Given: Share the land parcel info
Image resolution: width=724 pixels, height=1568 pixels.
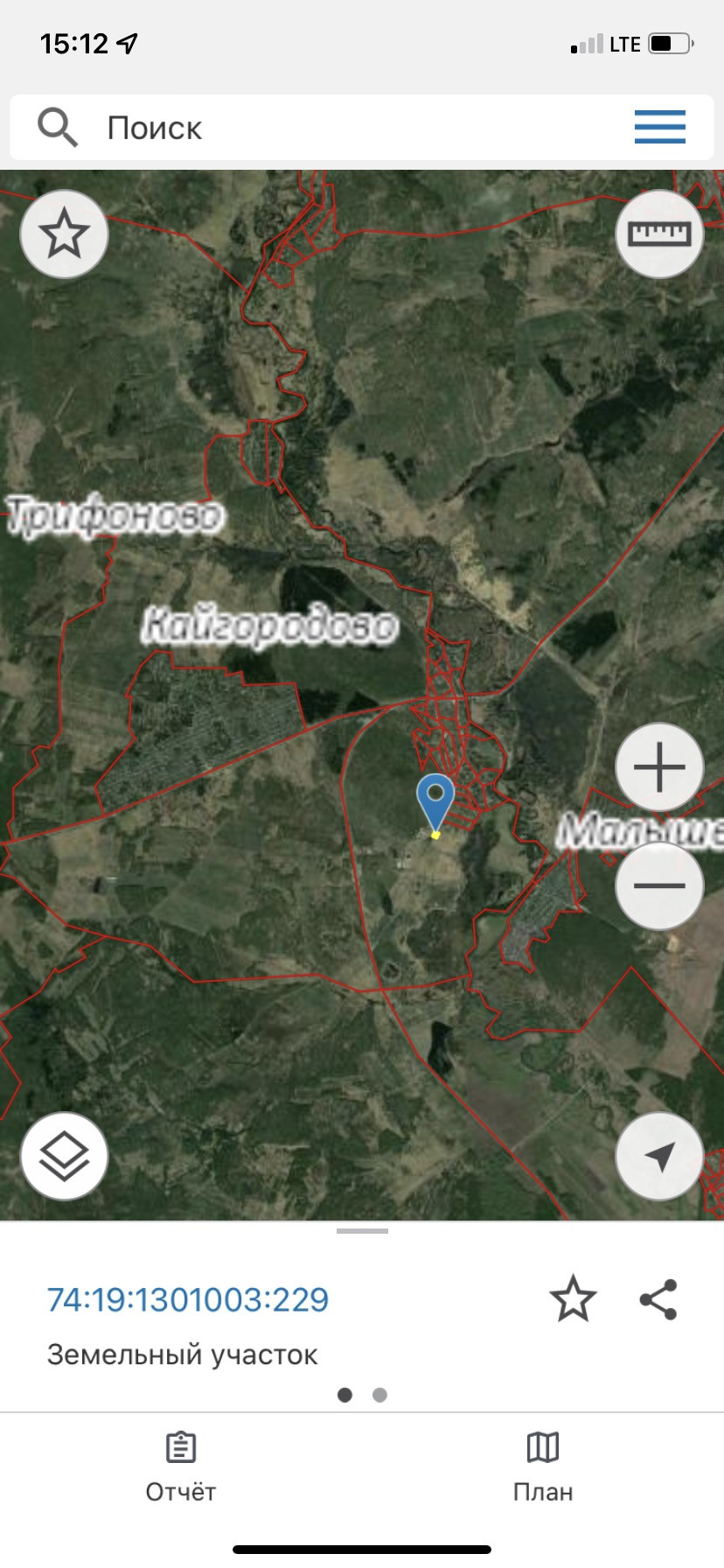Looking at the screenshot, I should point(658,1298).
